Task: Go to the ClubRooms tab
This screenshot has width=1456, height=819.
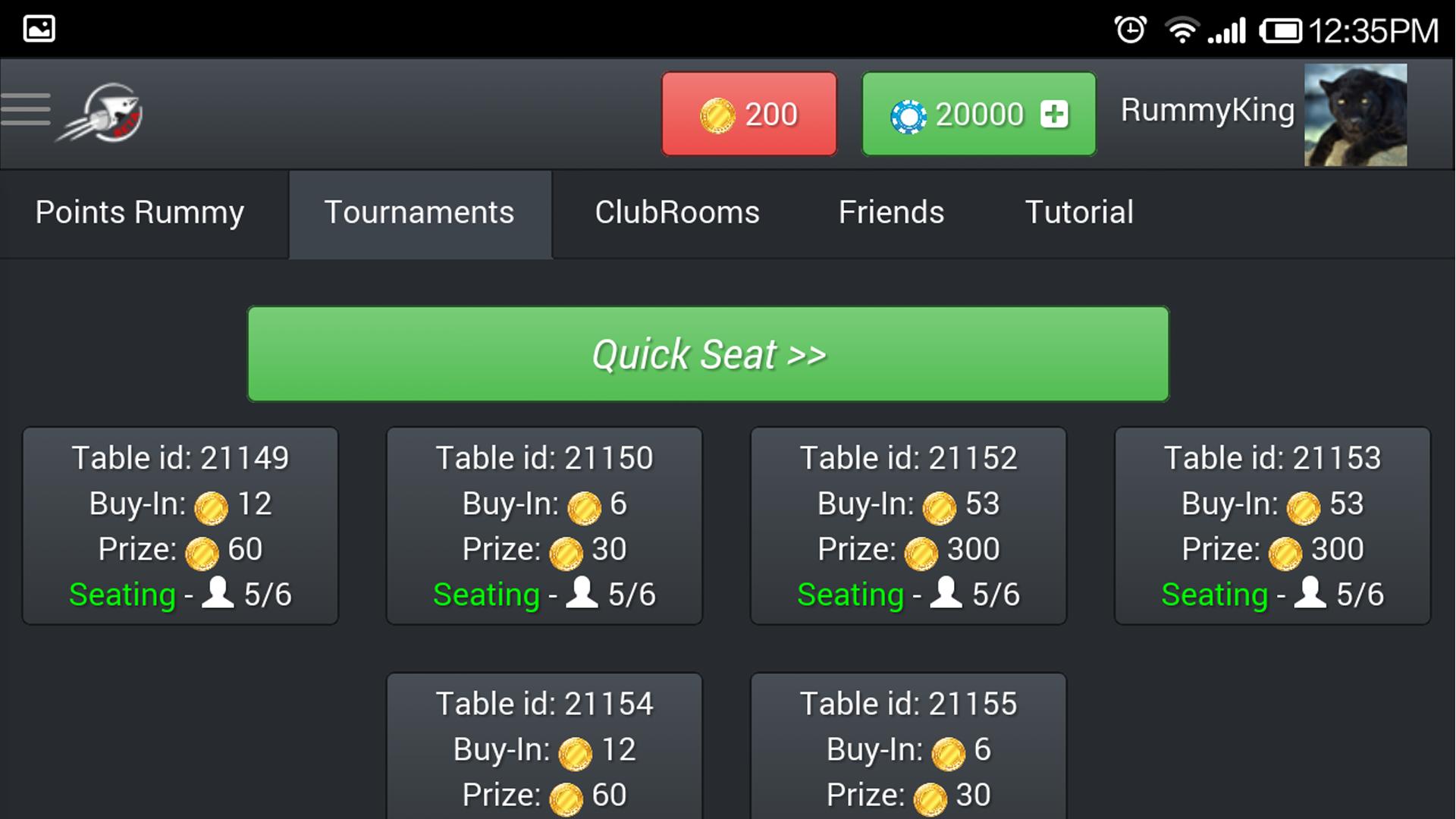Action: [676, 213]
